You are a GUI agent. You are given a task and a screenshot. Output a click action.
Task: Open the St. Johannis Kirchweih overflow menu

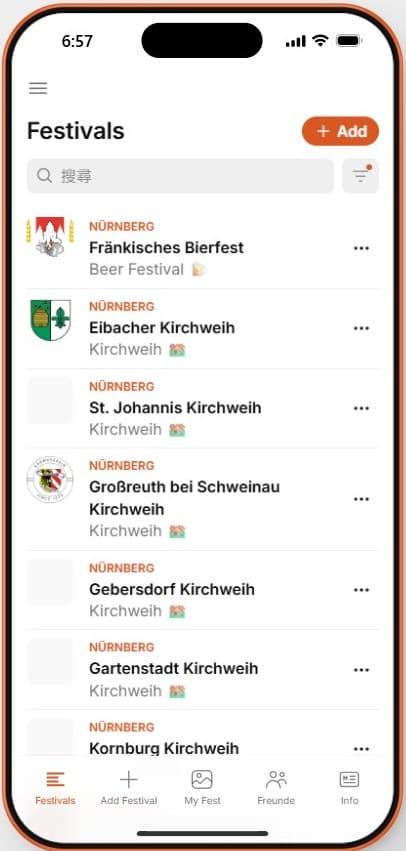(361, 408)
